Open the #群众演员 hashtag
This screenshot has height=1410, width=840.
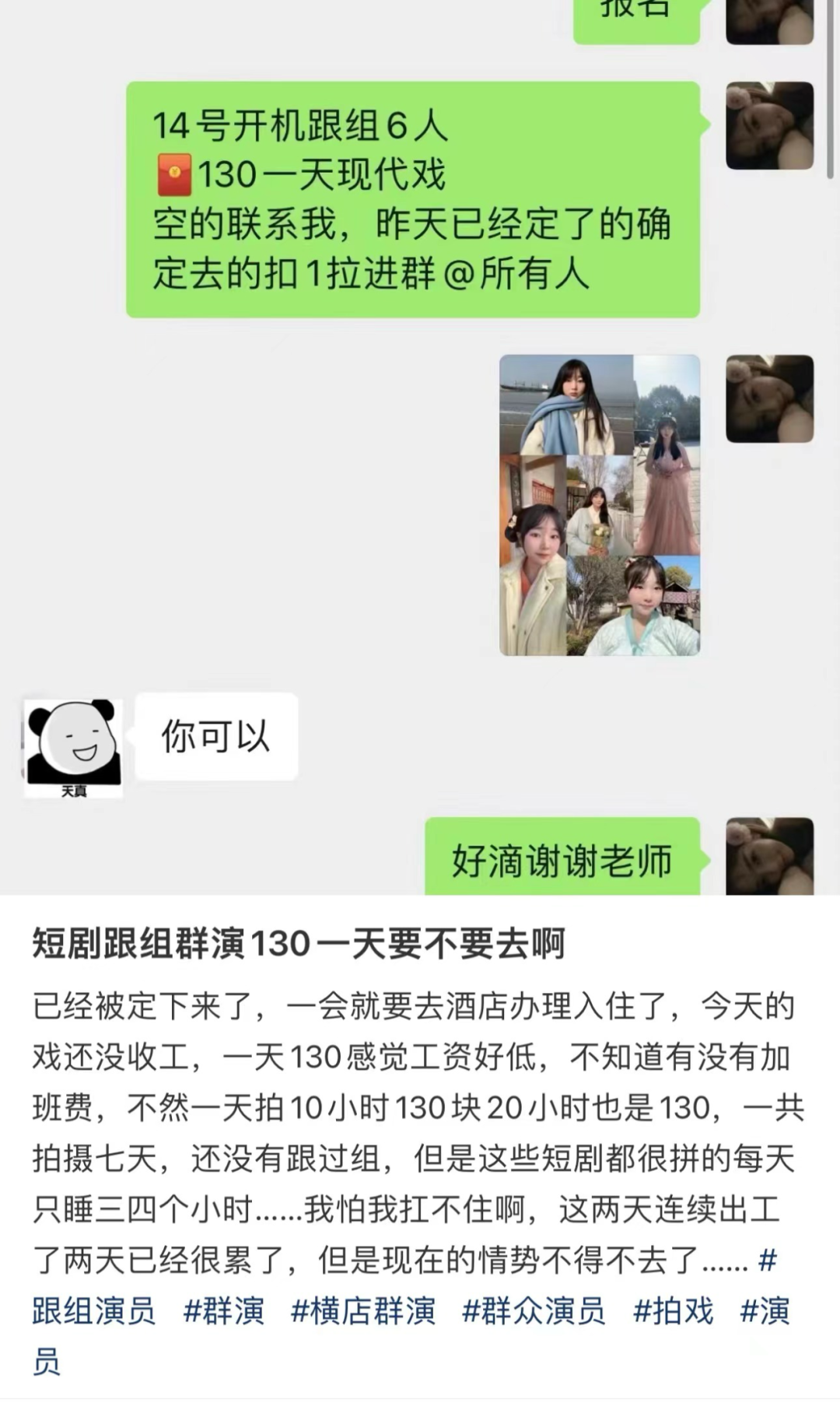click(534, 1311)
